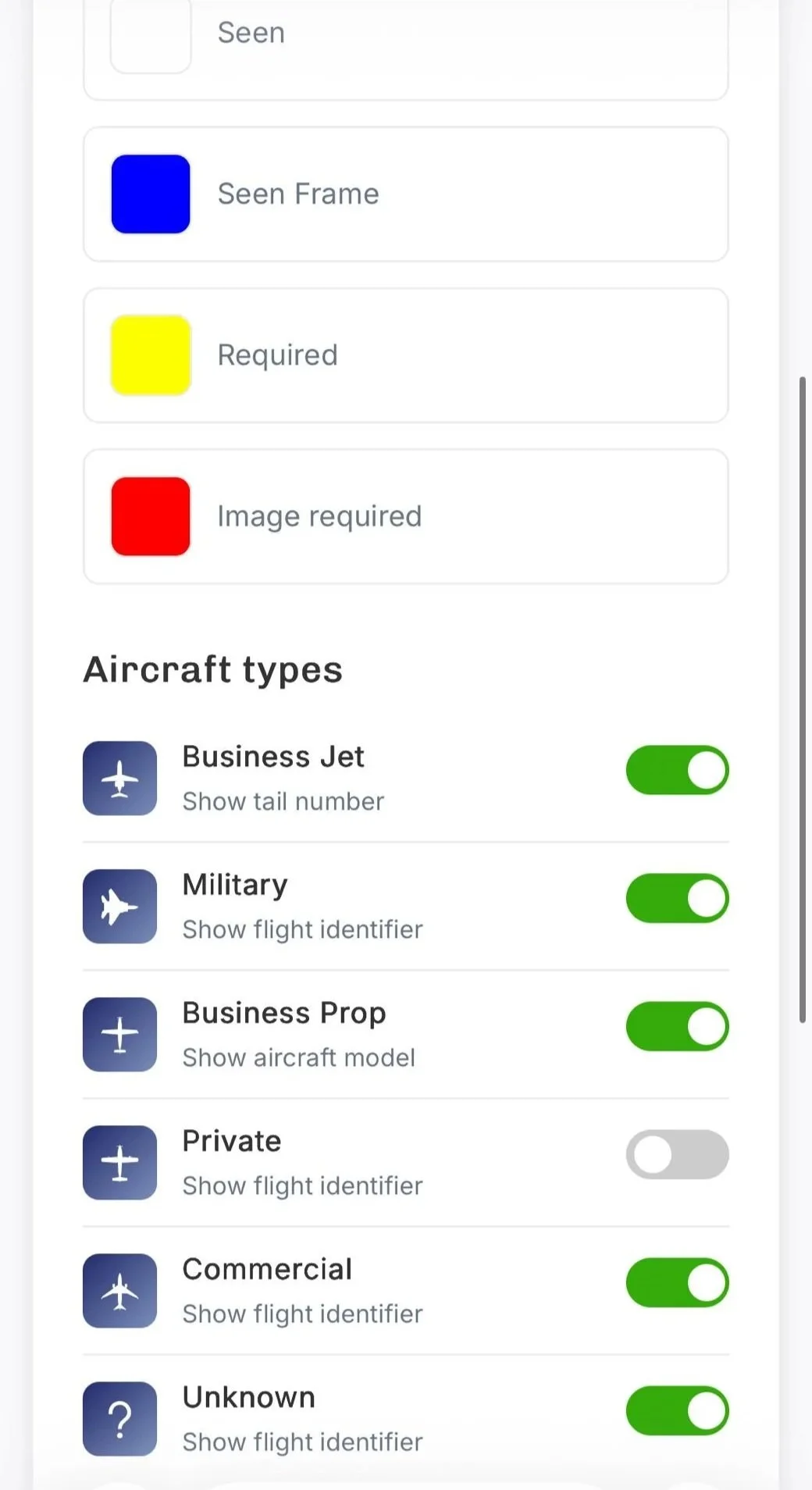The image size is (812, 1490).
Task: Pick a new color for Required
Action: [x=151, y=355]
